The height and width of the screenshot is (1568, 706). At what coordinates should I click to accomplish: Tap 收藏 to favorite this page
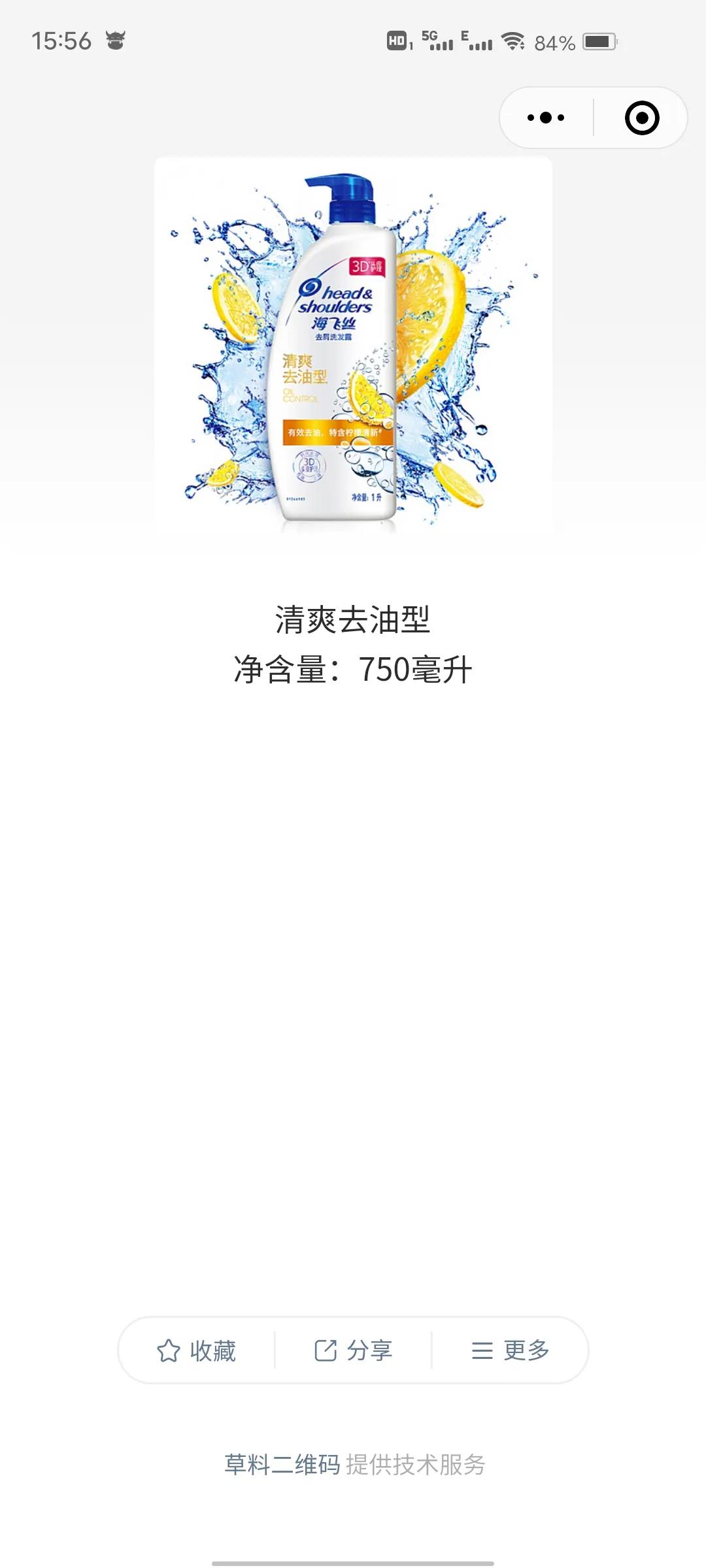coord(196,1350)
